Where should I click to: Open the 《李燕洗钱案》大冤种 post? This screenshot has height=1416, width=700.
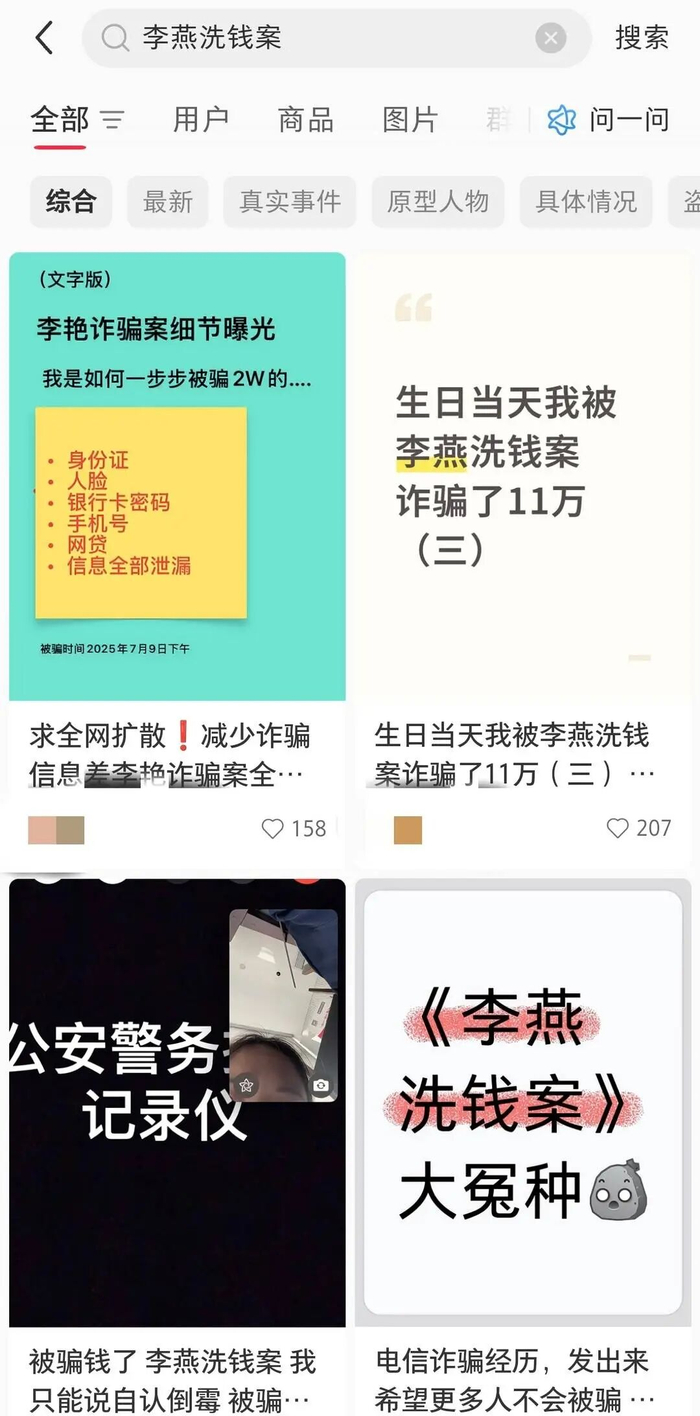click(x=522, y=1102)
